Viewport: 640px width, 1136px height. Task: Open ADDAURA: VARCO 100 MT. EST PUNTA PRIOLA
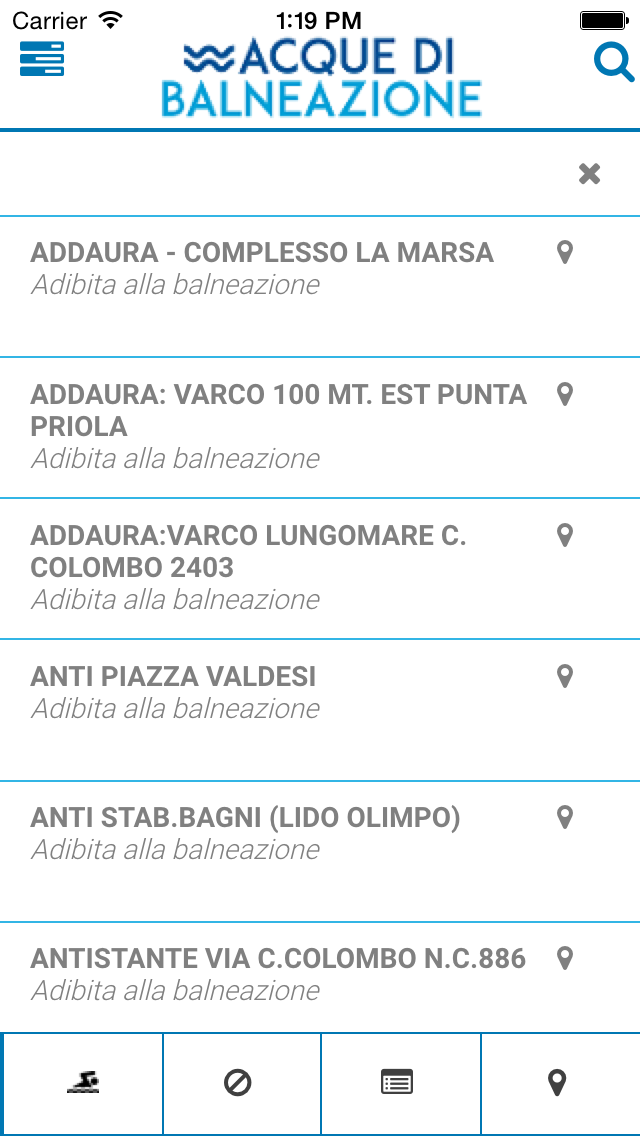coord(320,427)
